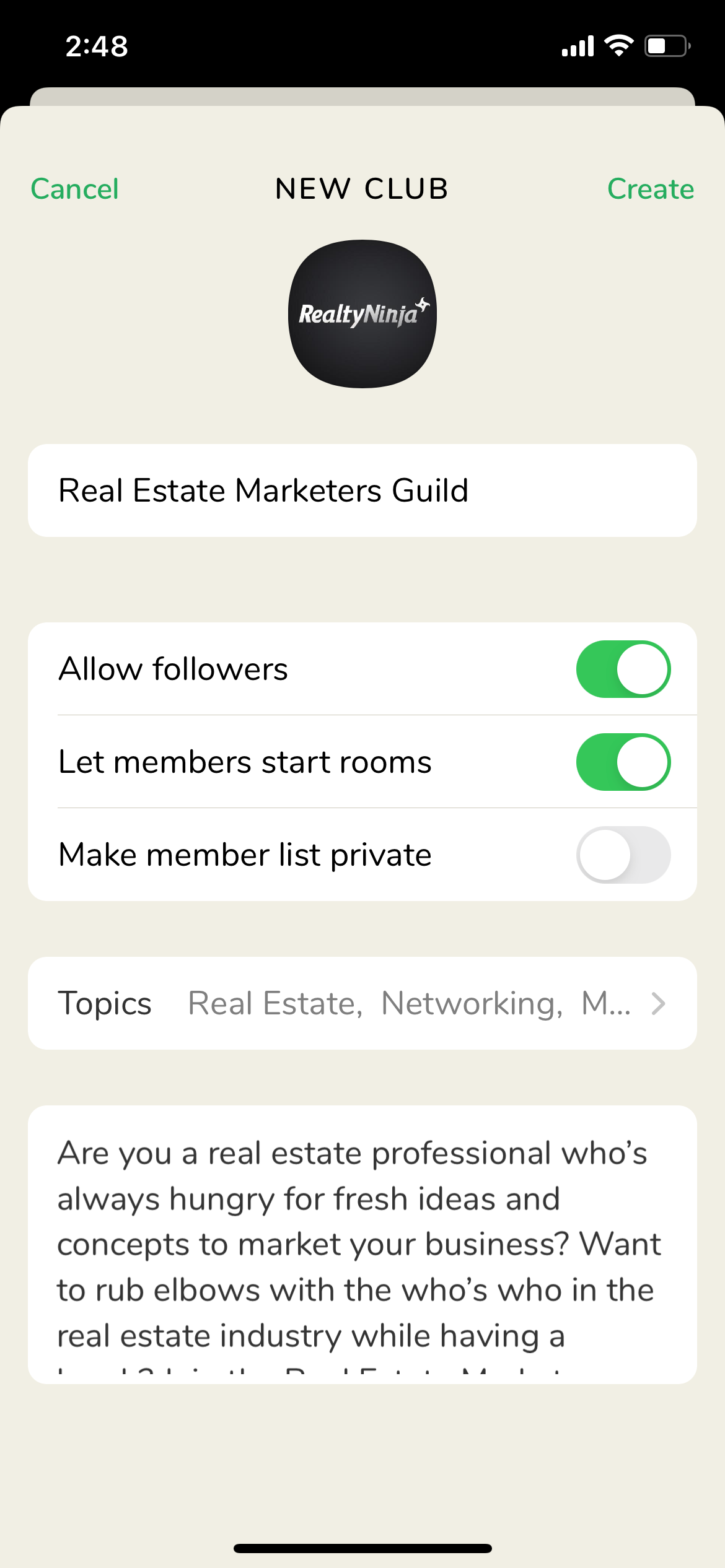Cancel creating the new club
Screen dimensions: 725x1568
point(74,189)
